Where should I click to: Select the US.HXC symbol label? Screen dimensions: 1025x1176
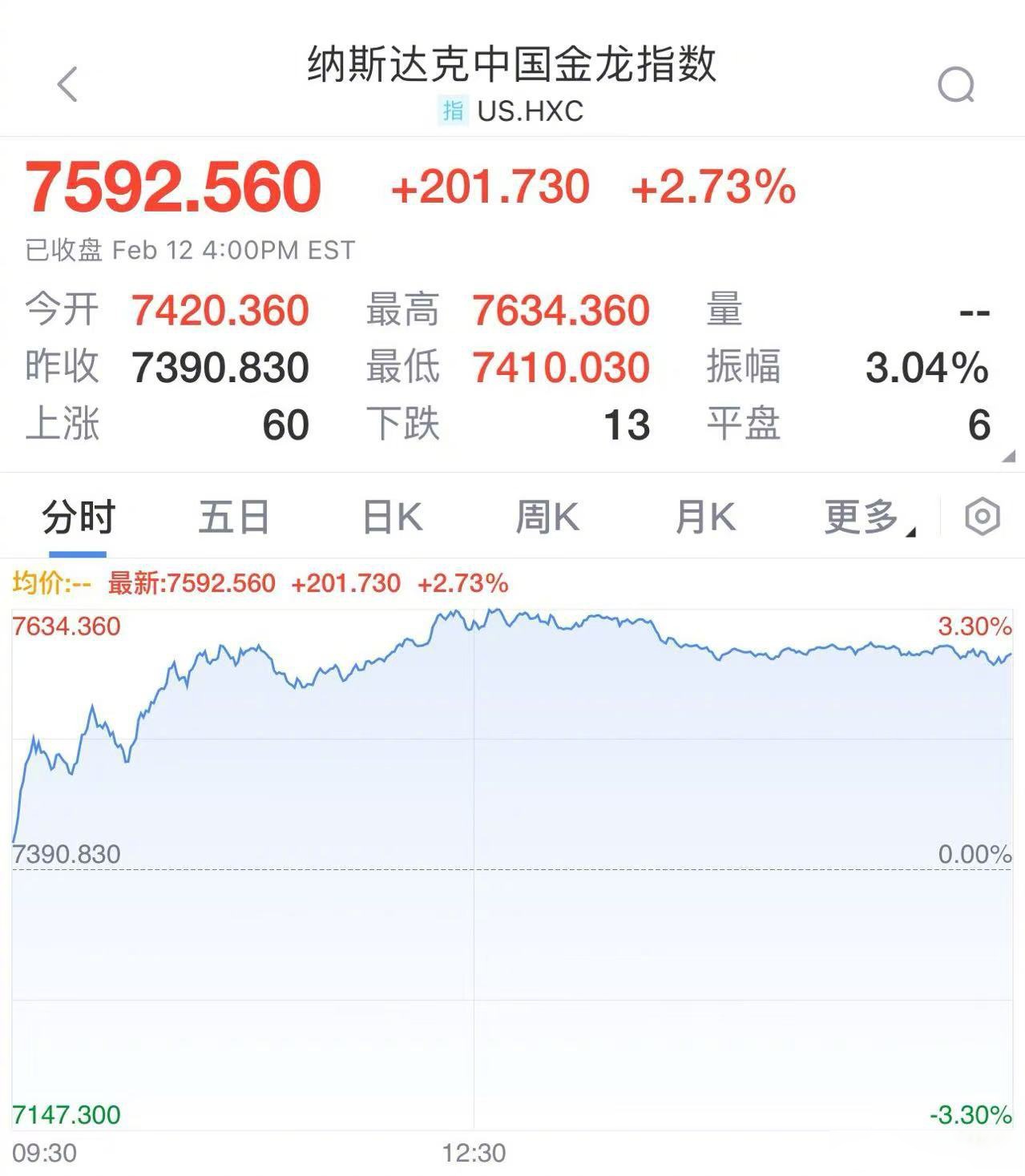pos(530,111)
